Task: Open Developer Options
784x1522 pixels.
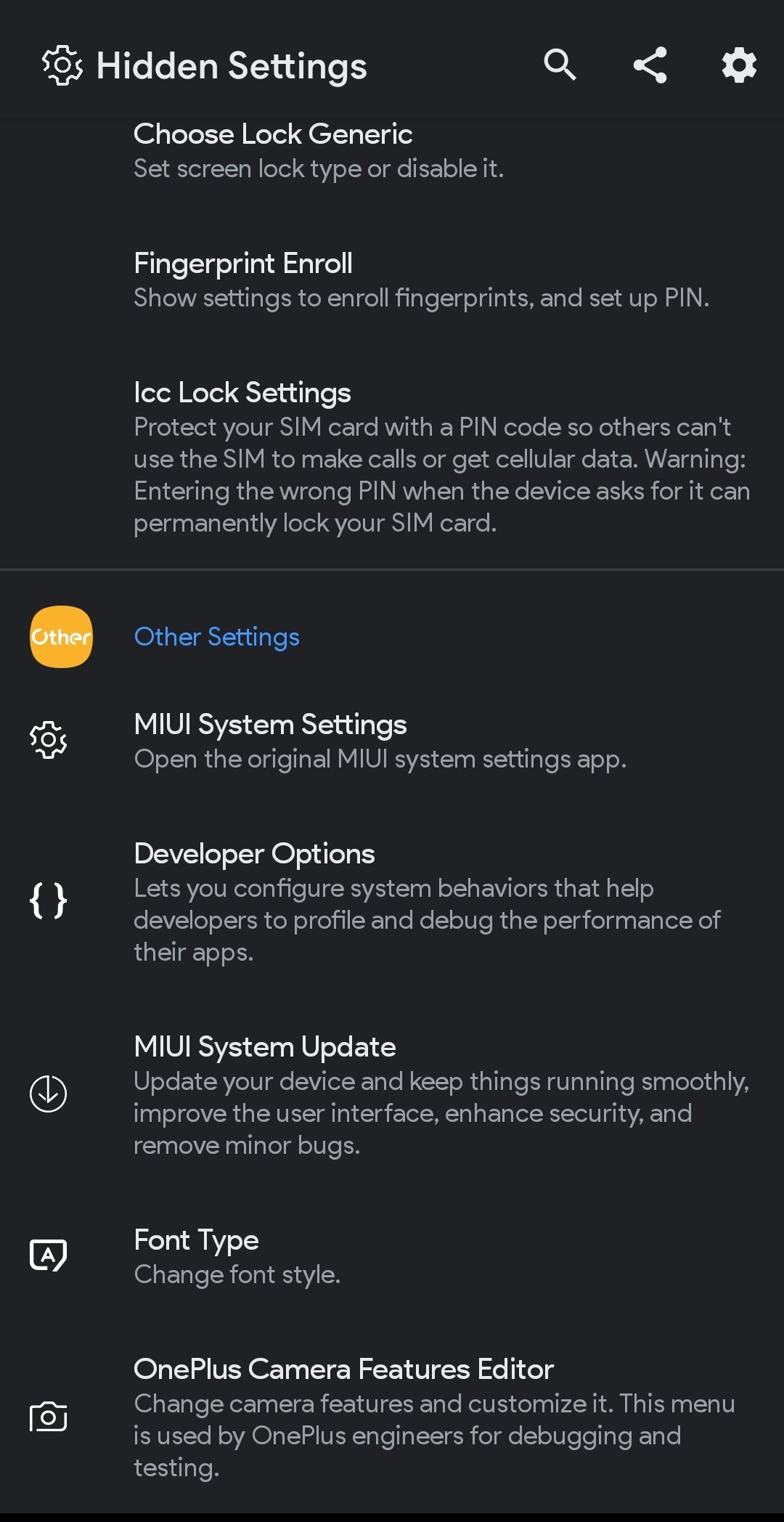Action: 392,903
